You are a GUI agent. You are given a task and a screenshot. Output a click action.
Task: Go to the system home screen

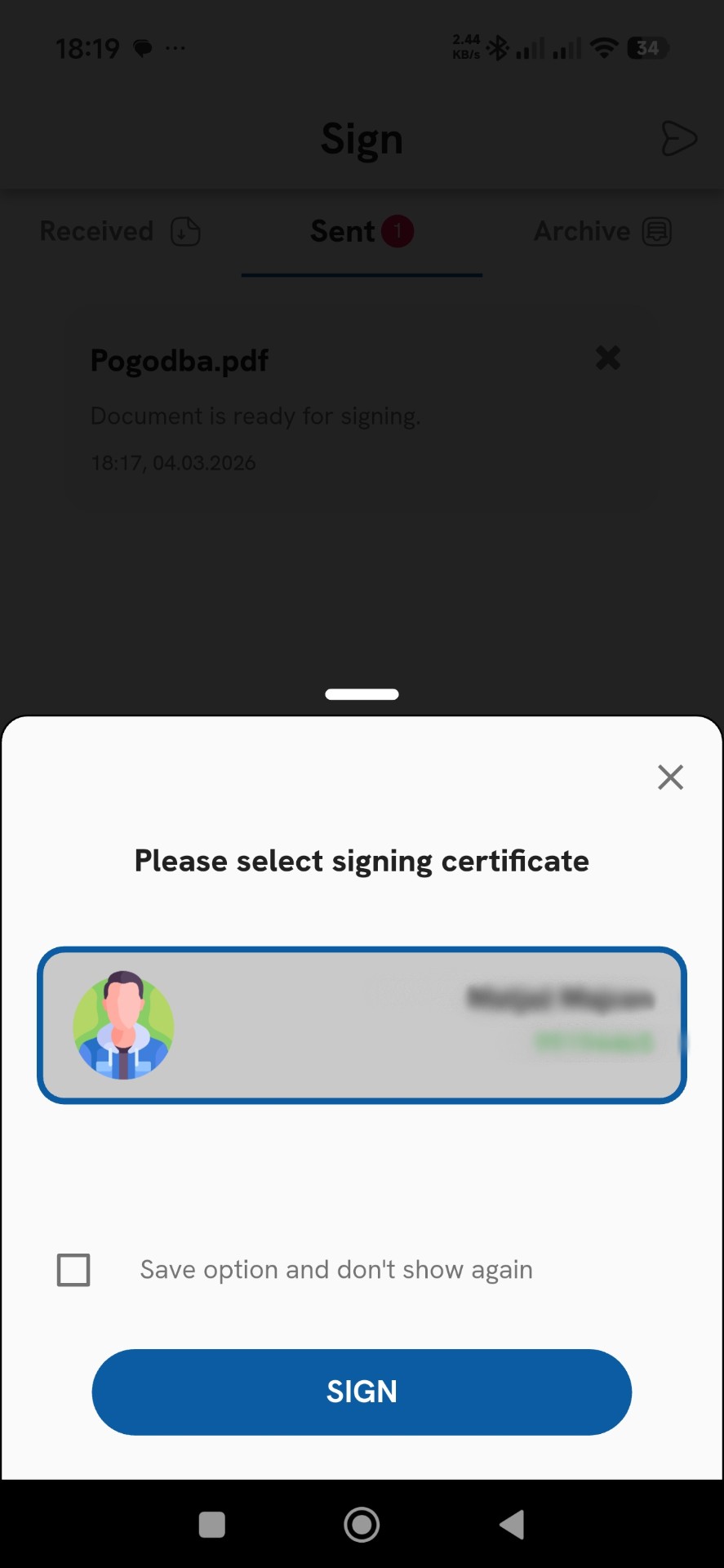(362, 1524)
